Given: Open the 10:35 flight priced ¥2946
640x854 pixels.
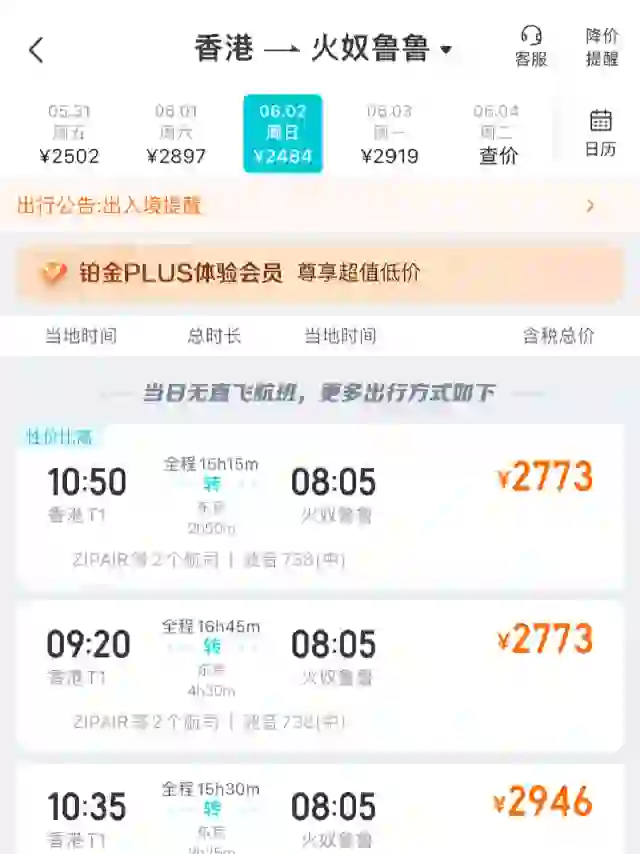Looking at the screenshot, I should pos(320,810).
